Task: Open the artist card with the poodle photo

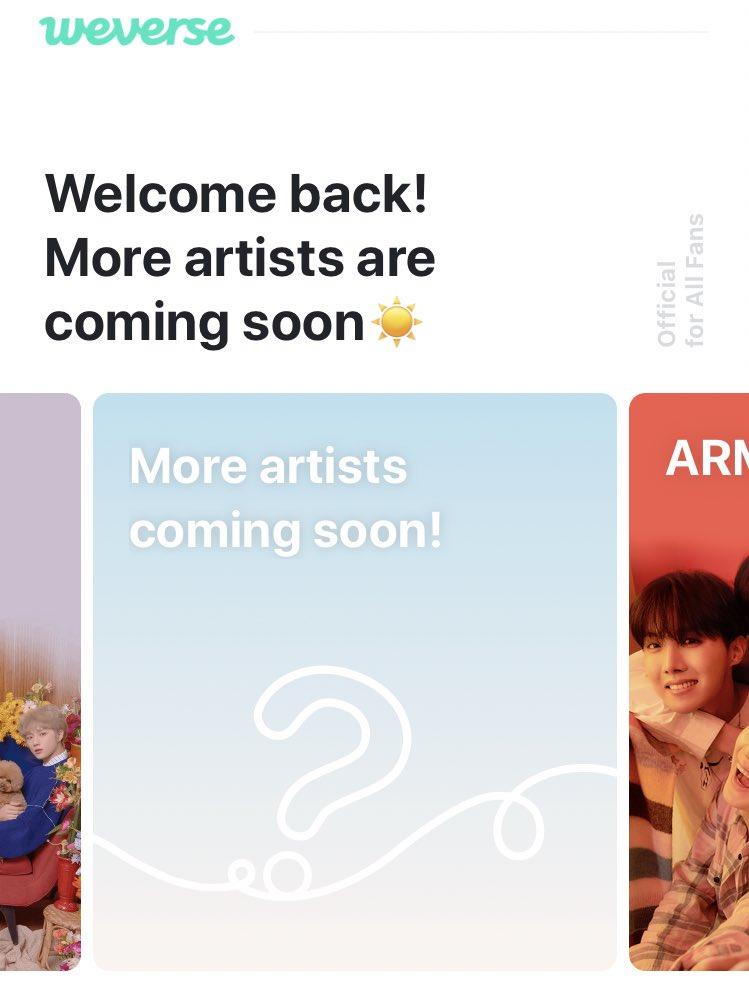Action: [x=40, y=680]
